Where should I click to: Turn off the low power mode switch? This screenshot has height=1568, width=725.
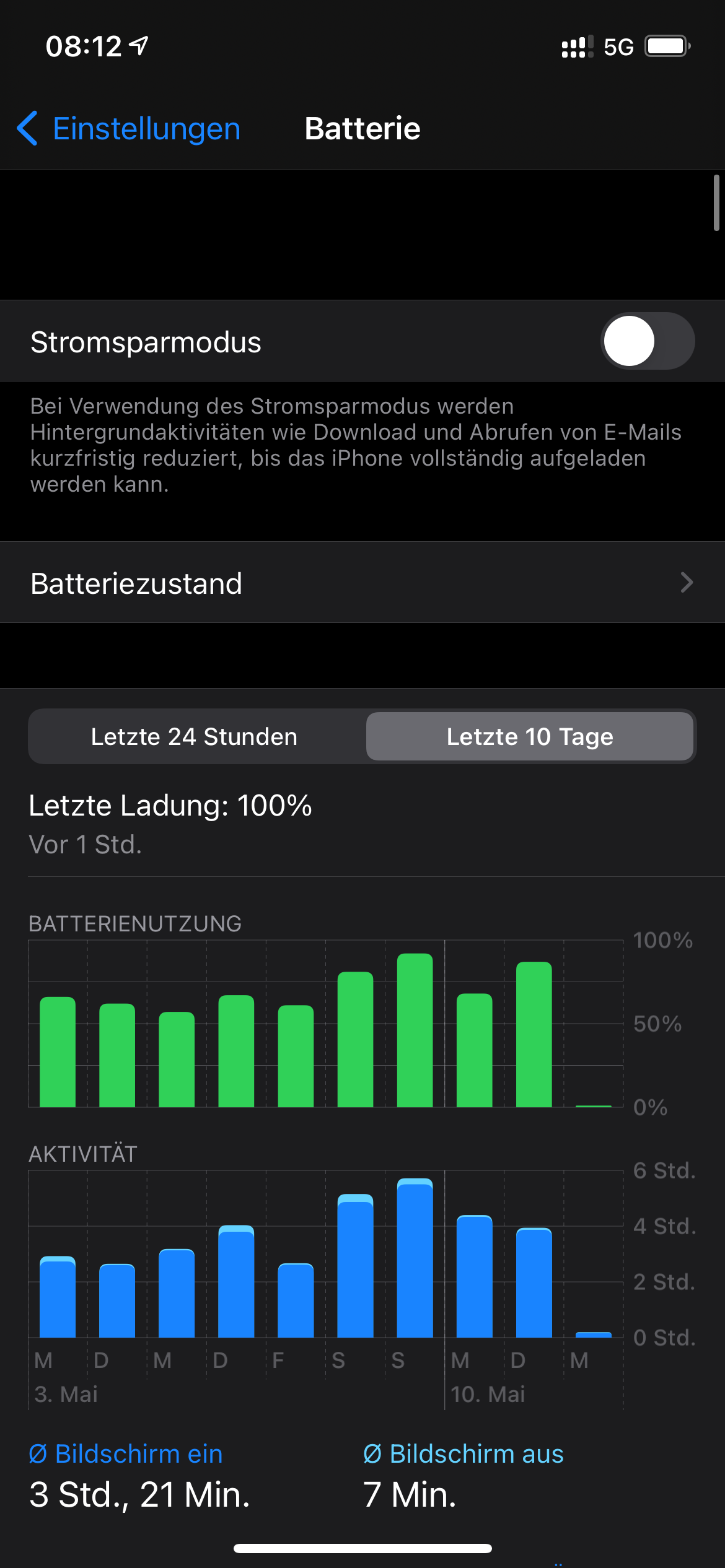[647, 341]
